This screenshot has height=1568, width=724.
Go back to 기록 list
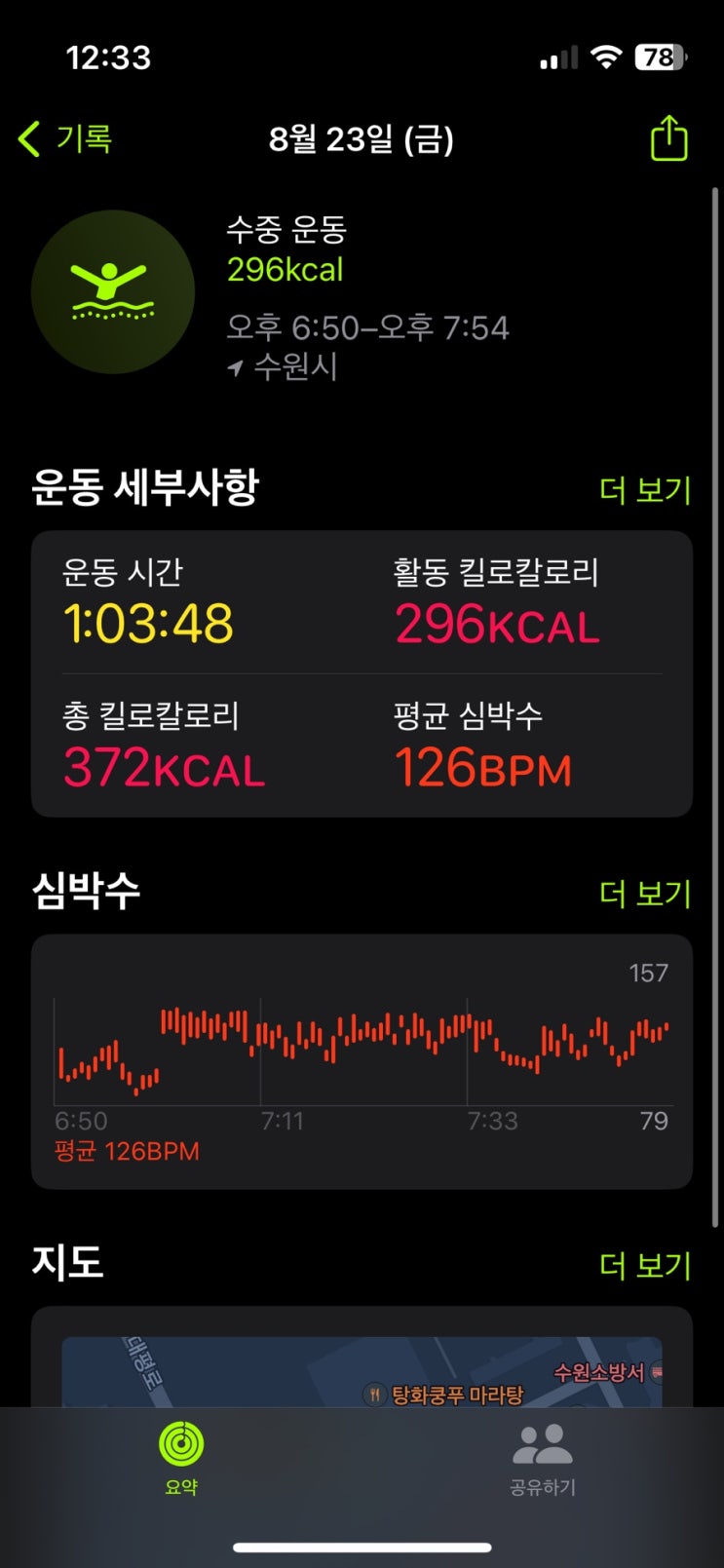coord(65,138)
